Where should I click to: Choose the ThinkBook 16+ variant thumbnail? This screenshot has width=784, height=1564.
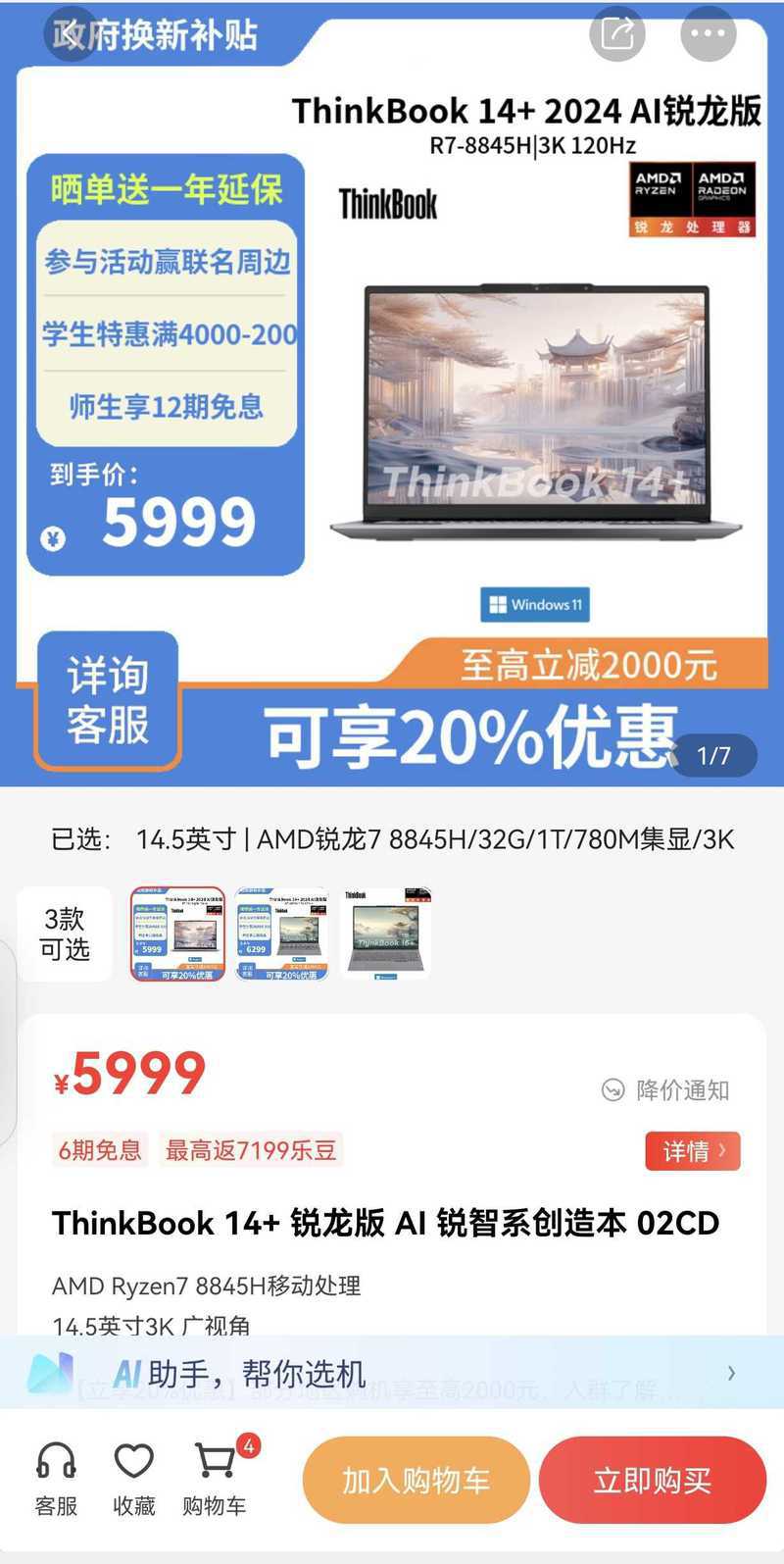click(385, 933)
